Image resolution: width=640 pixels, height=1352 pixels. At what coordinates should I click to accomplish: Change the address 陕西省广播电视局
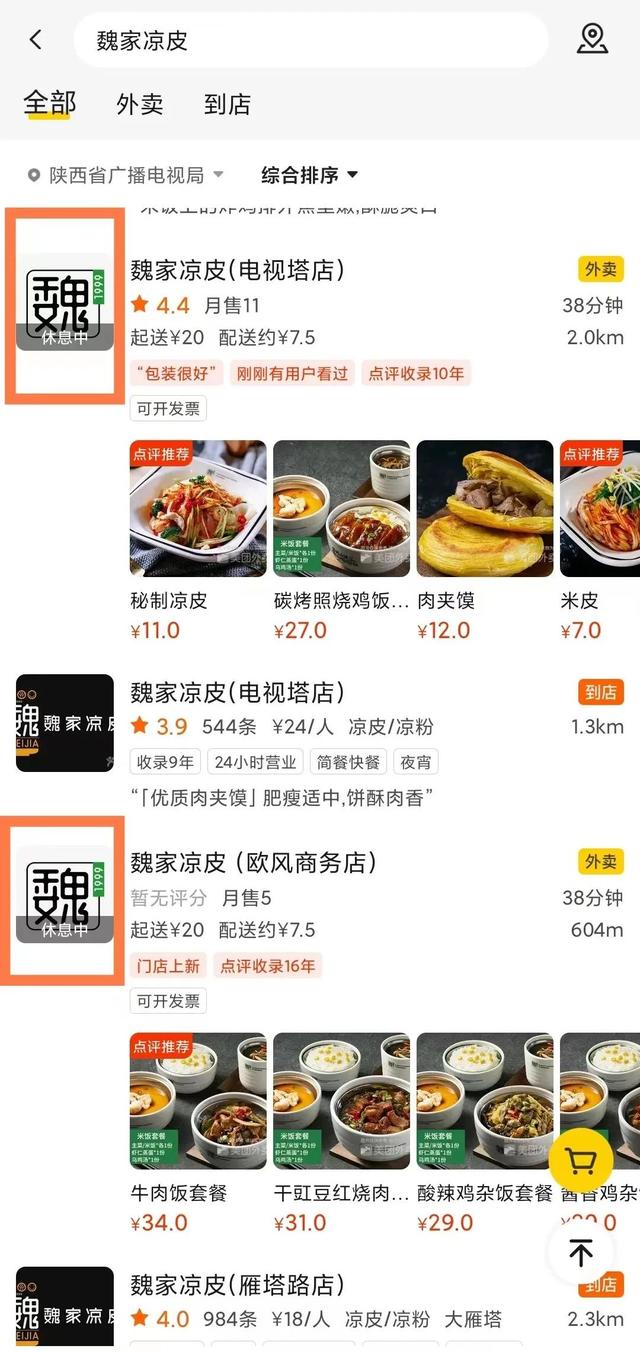point(126,175)
